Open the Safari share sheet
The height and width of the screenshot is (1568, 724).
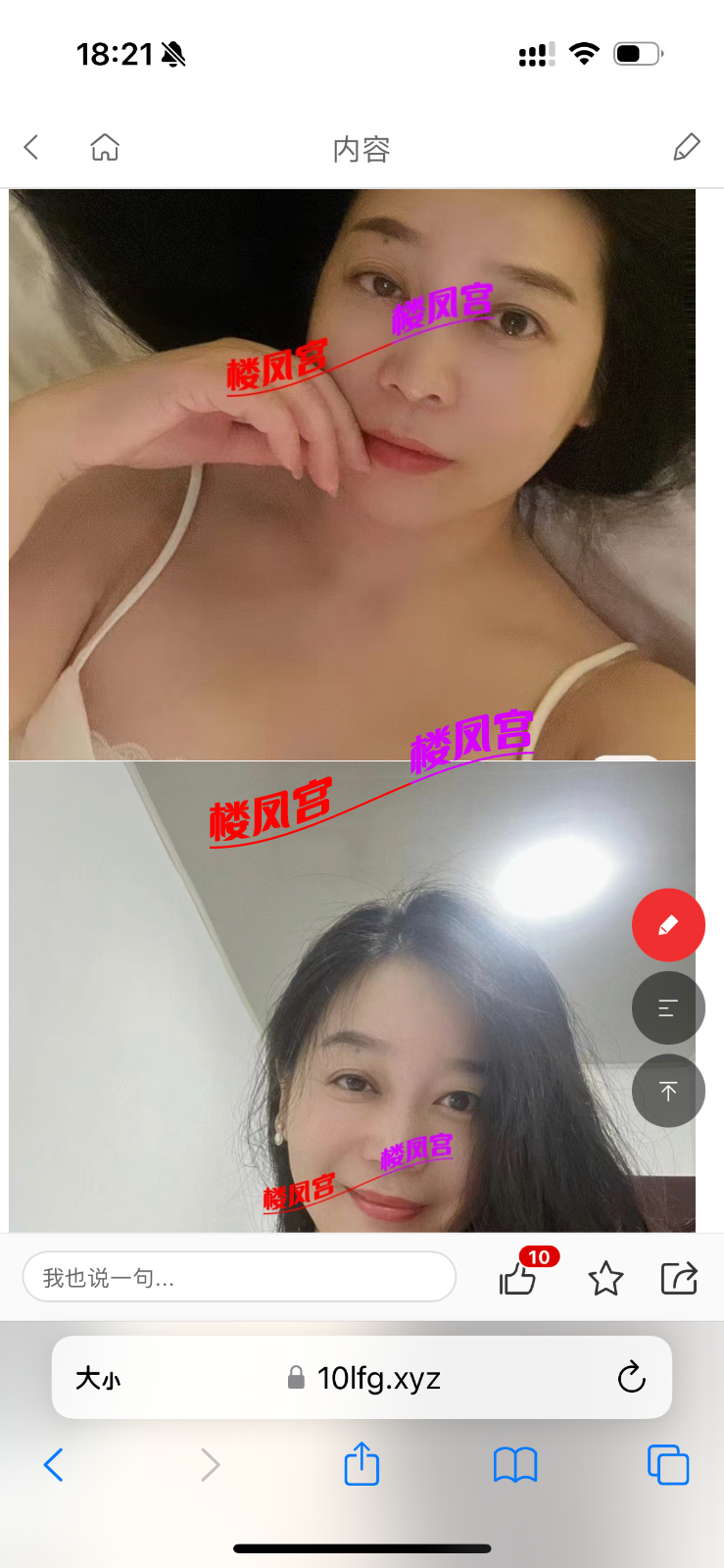click(x=362, y=1464)
